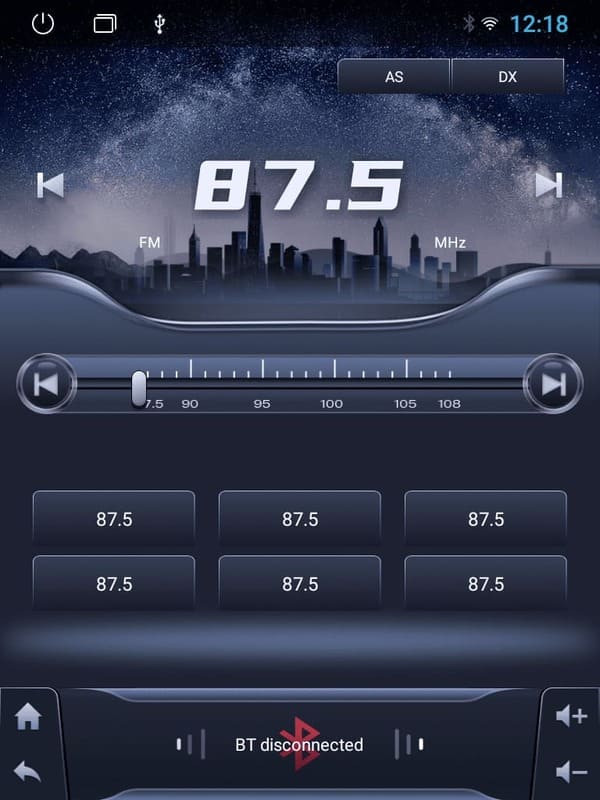Open the BT disconnected Bluetooth panel
This screenshot has width=600, height=800.
click(x=299, y=745)
